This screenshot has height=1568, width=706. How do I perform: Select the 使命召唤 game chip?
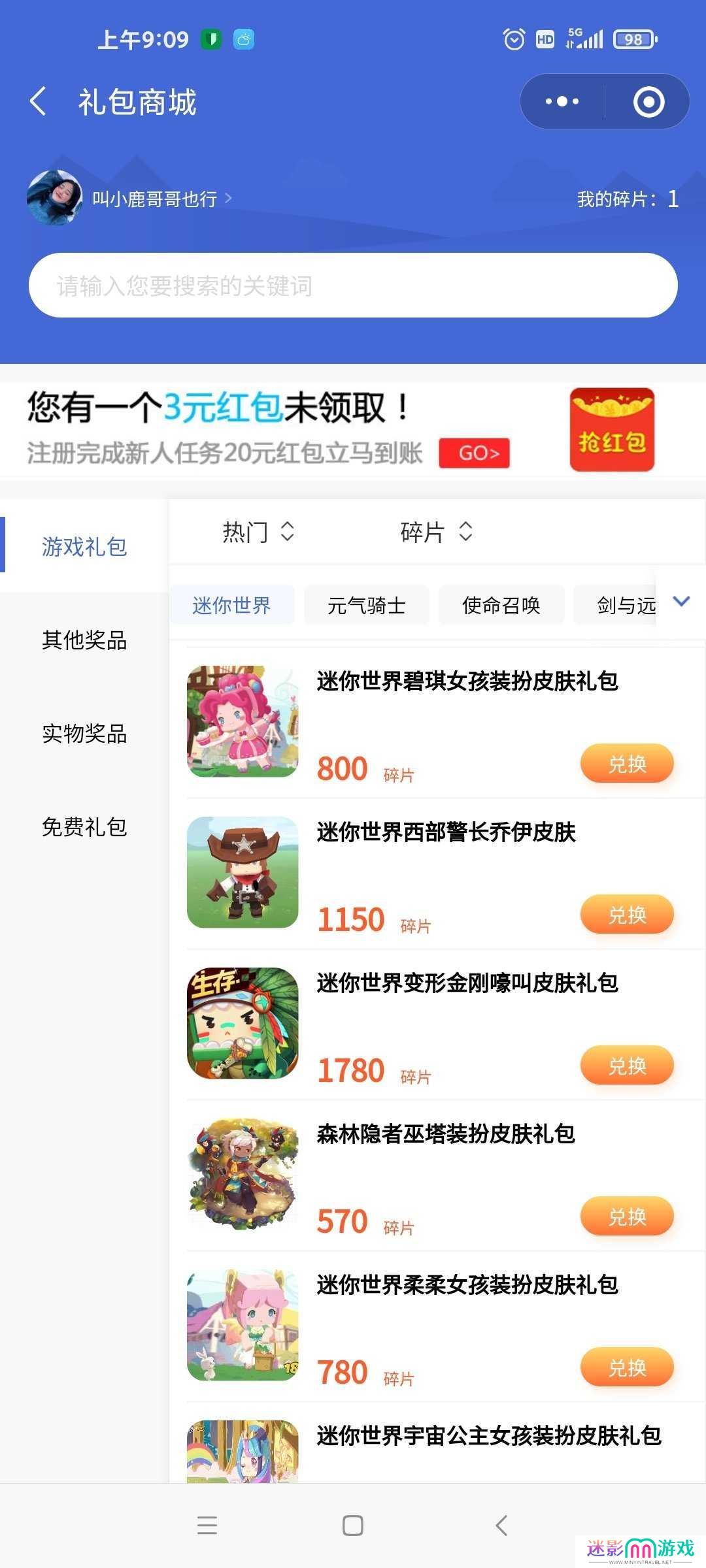point(501,606)
